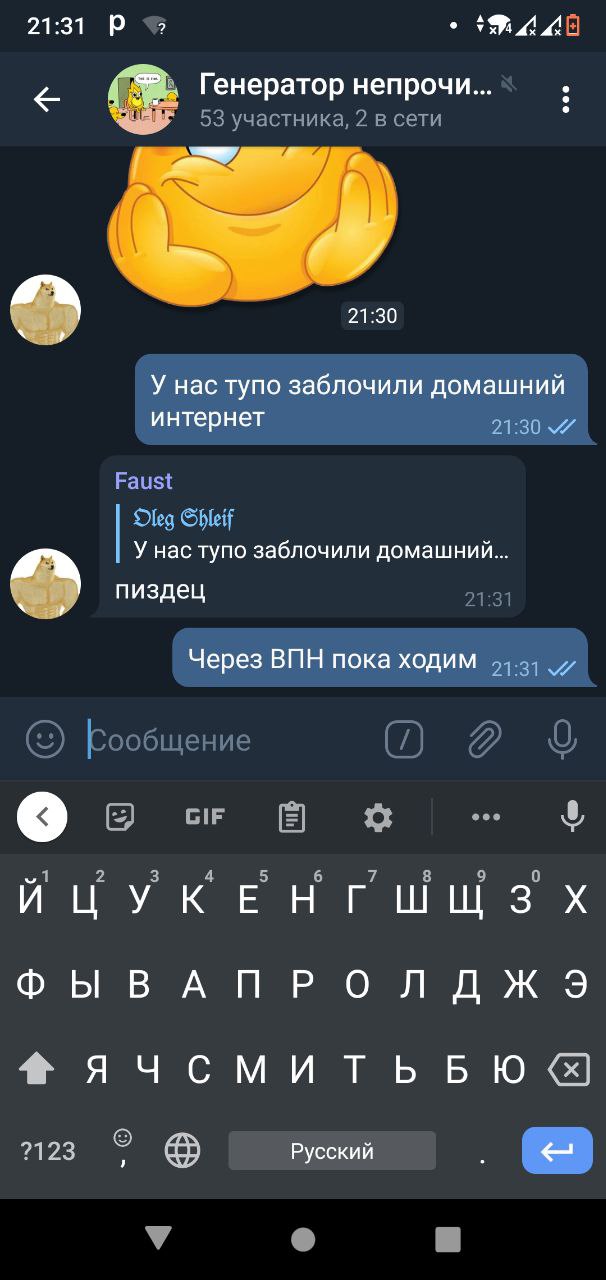606x1280 pixels.
Task: Open the bot commands slash button
Action: pyautogui.click(x=404, y=740)
